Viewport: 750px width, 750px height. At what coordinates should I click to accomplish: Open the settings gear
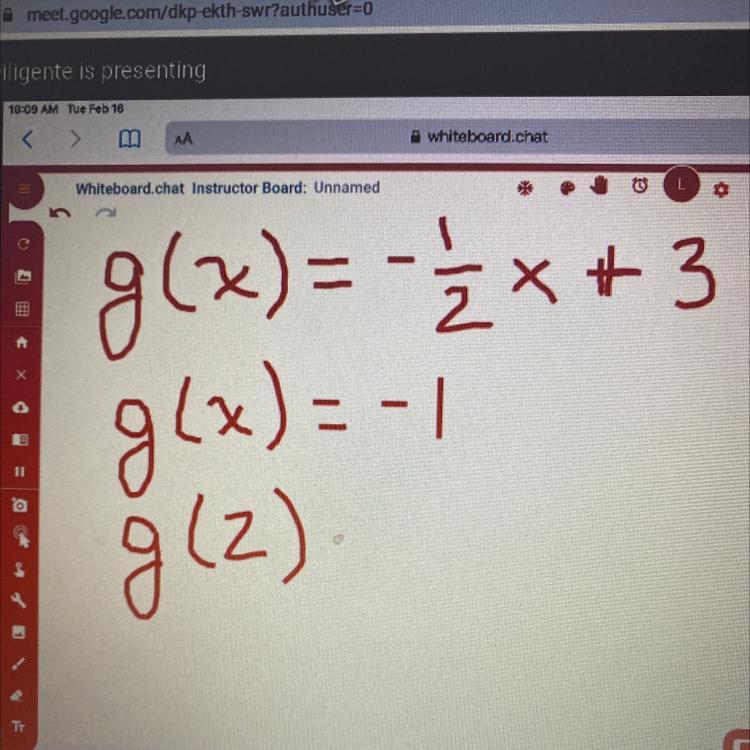pyautogui.click(x=721, y=189)
